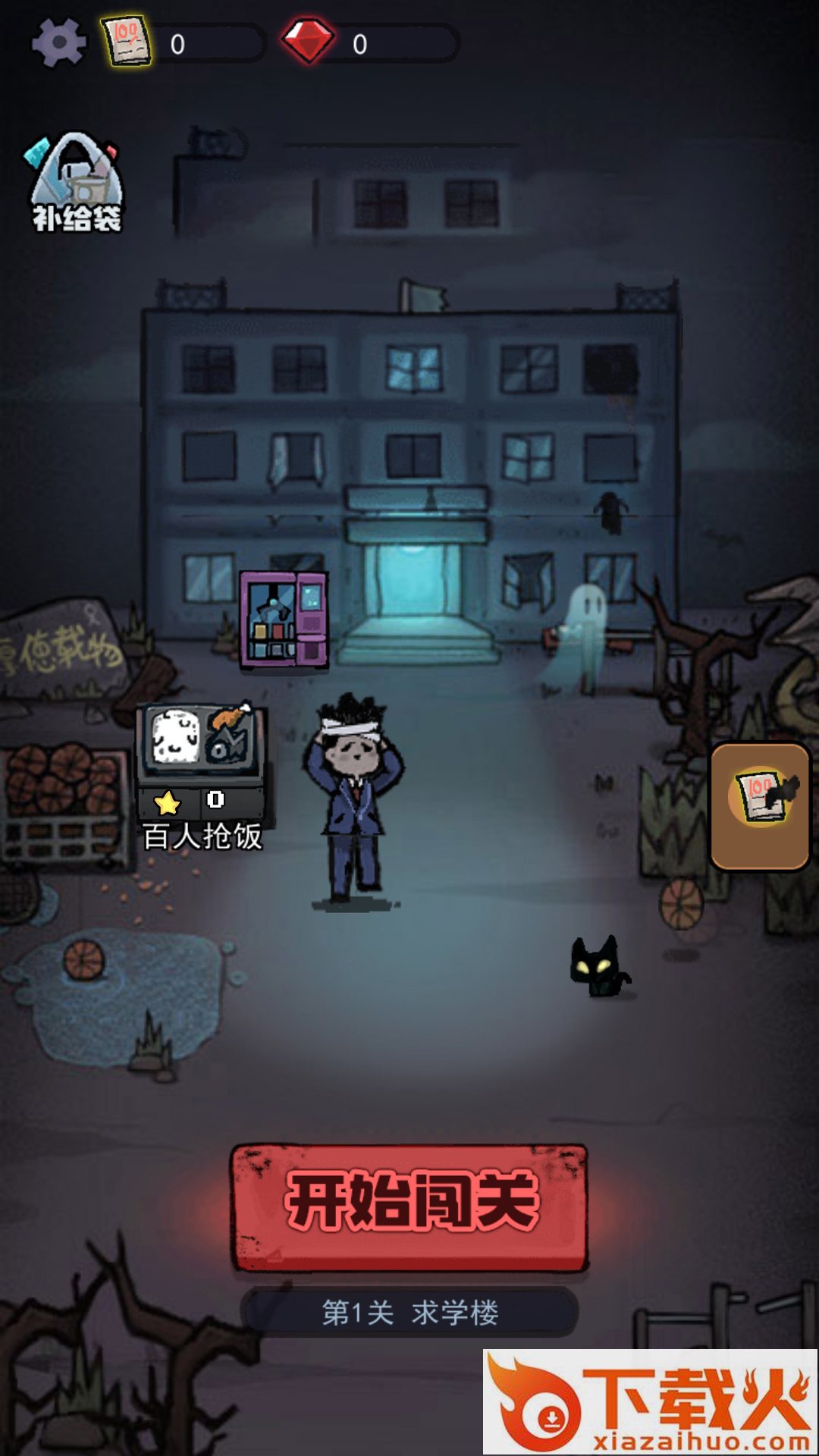
Task: Open the brown exam paper button
Action: [x=761, y=805]
